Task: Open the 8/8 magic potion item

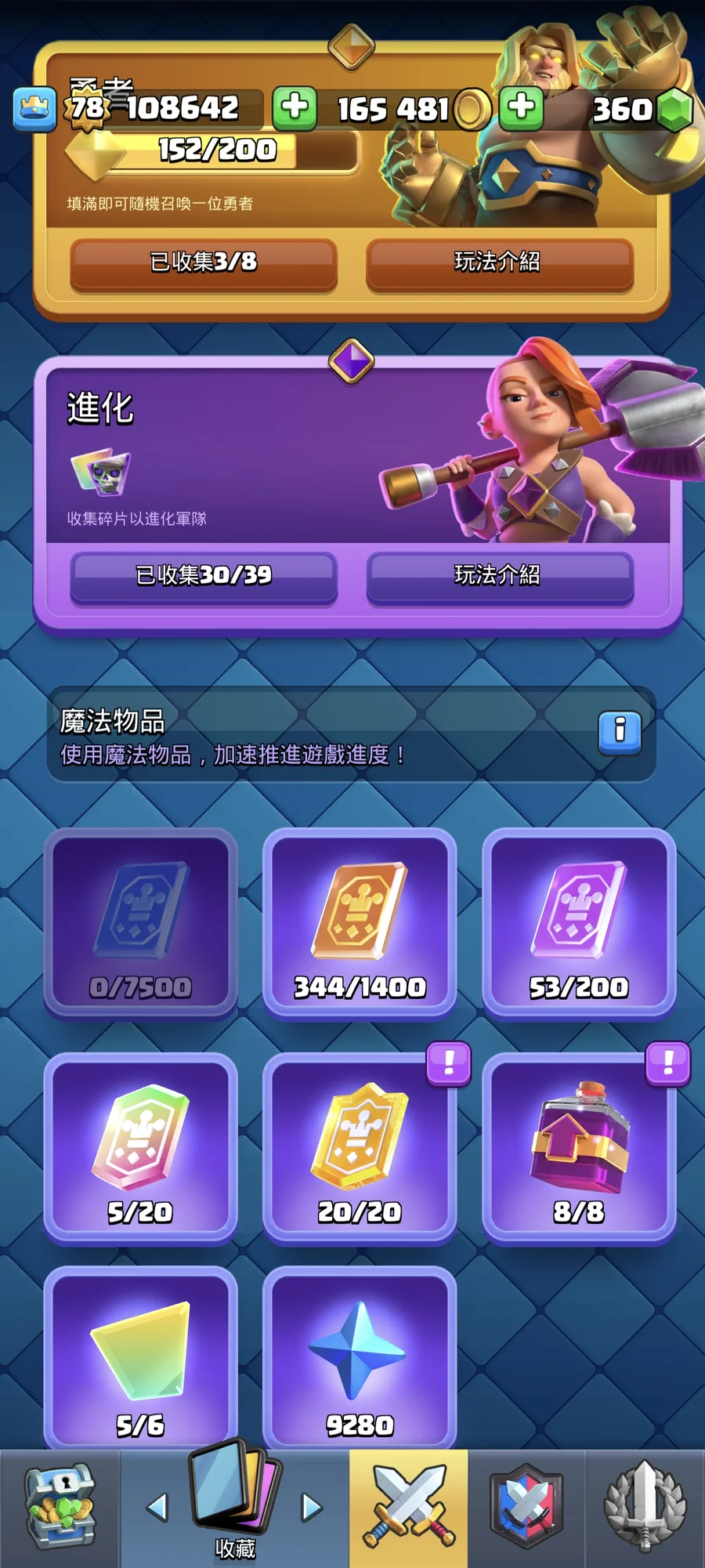Action: pyautogui.click(x=579, y=1148)
